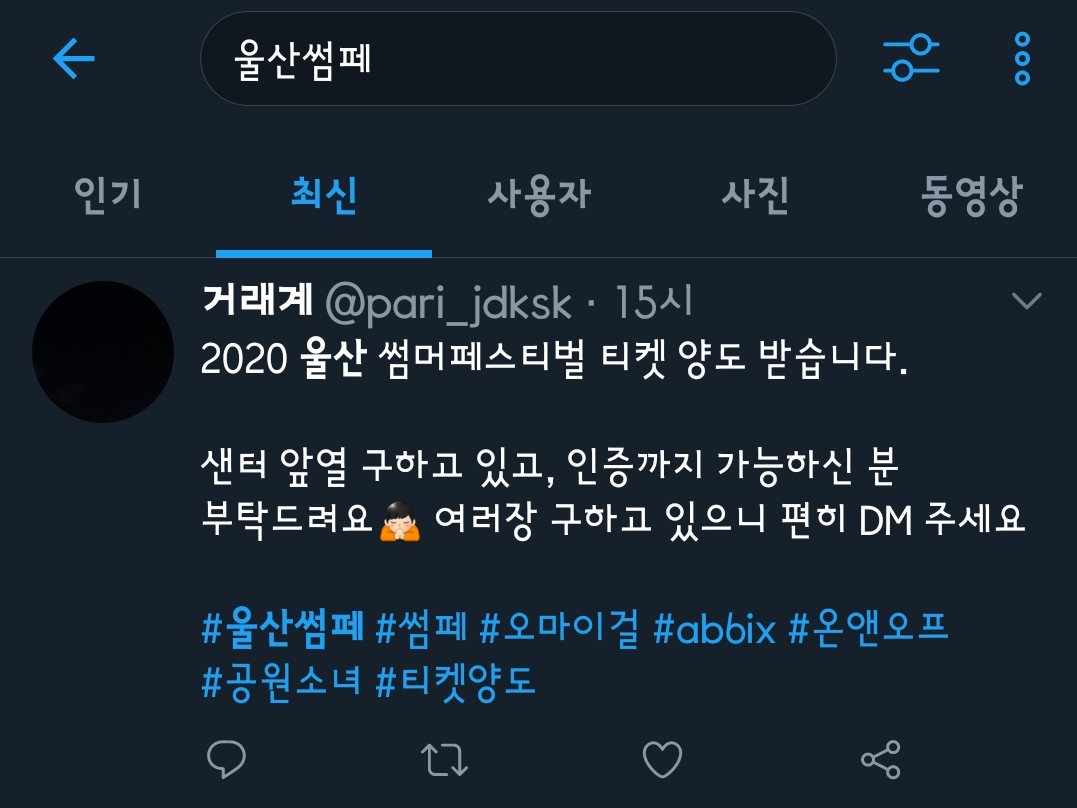Switch to the 인기 tab
The image size is (1077, 808).
[x=108, y=195]
